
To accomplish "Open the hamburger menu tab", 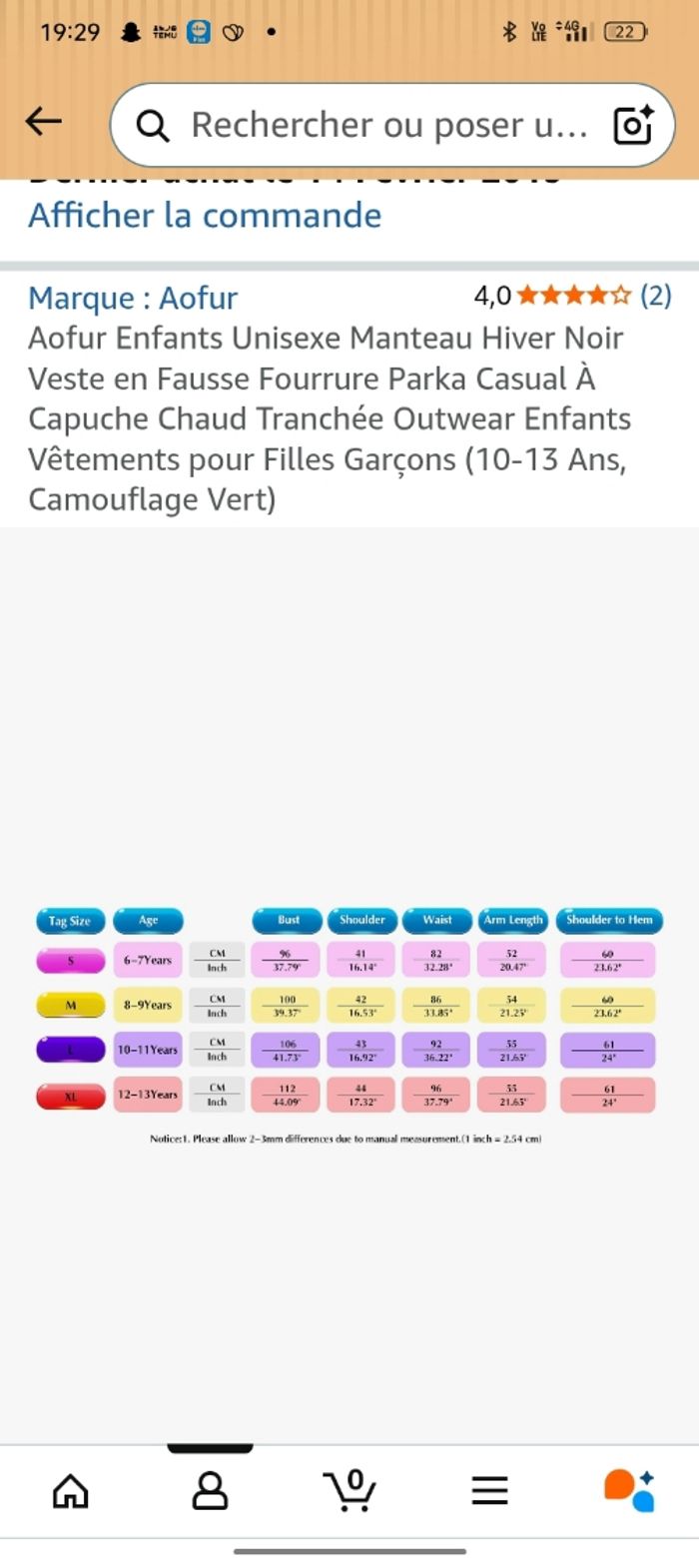I will pos(490,1491).
